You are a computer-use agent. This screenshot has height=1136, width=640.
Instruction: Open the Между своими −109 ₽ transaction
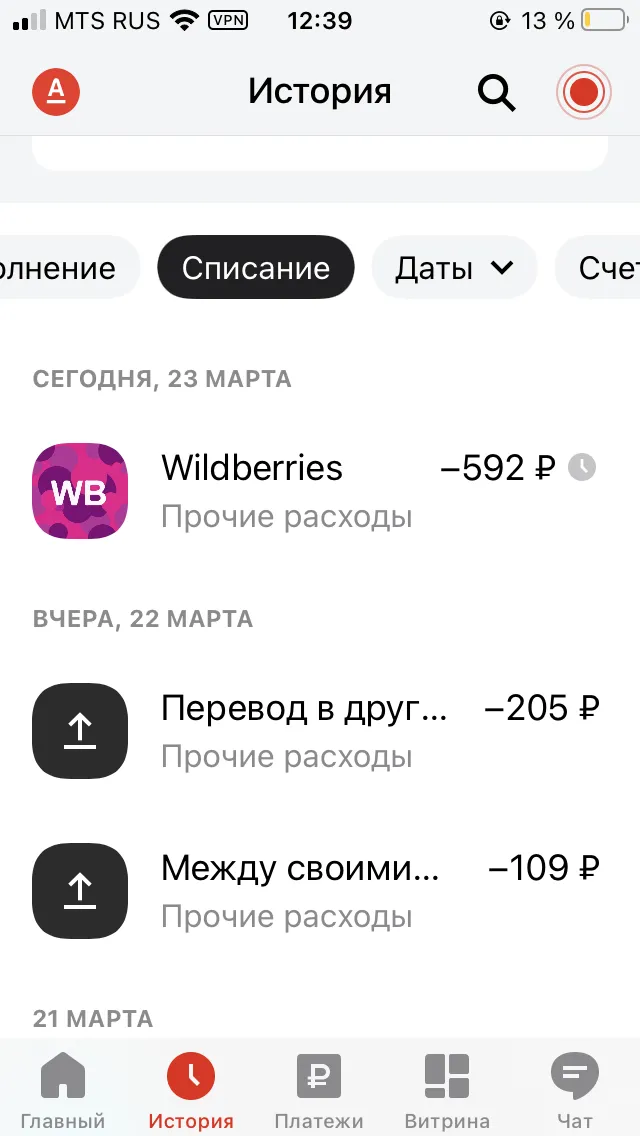pos(320,891)
